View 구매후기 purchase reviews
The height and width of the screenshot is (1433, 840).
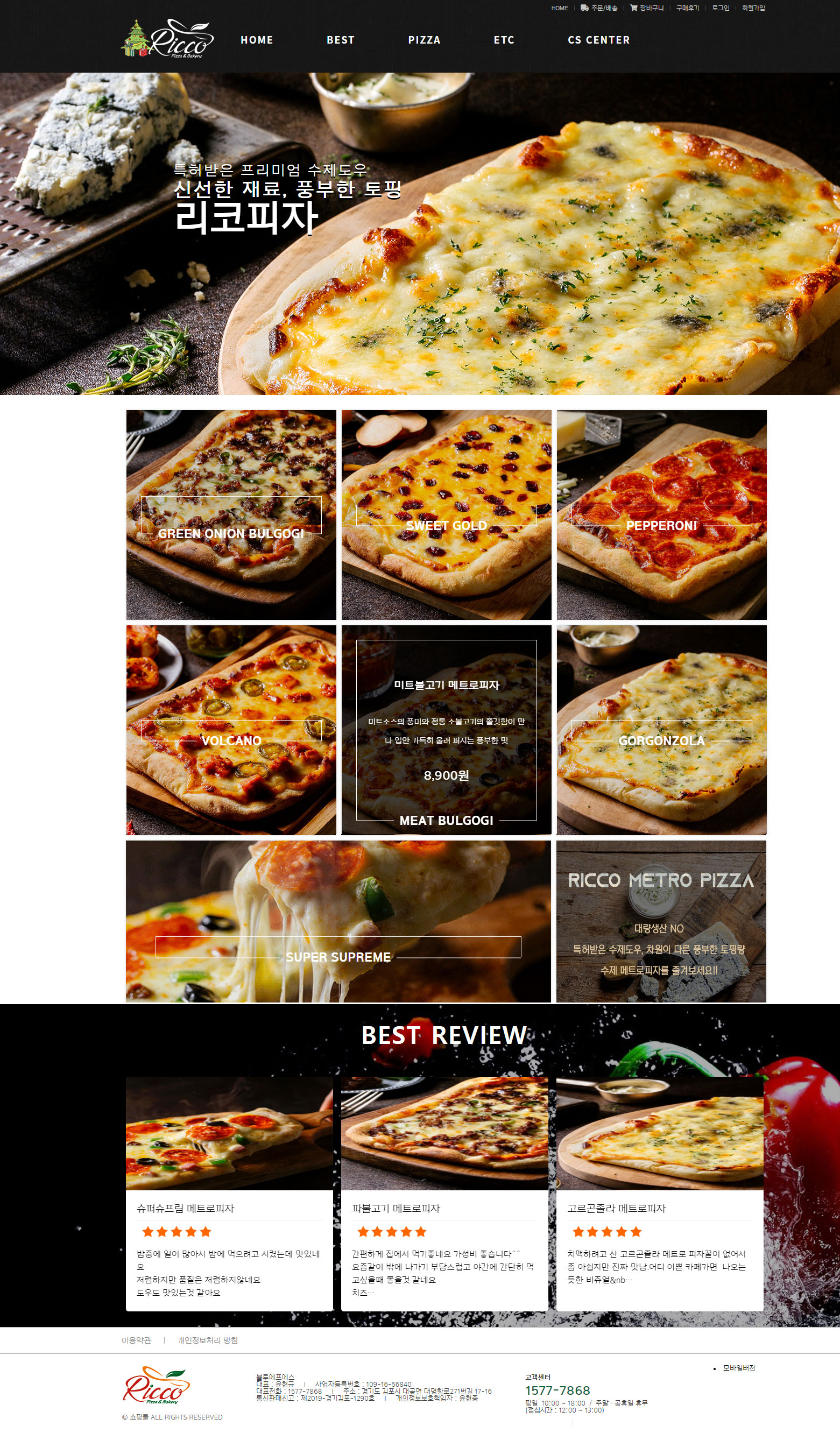[687, 8]
